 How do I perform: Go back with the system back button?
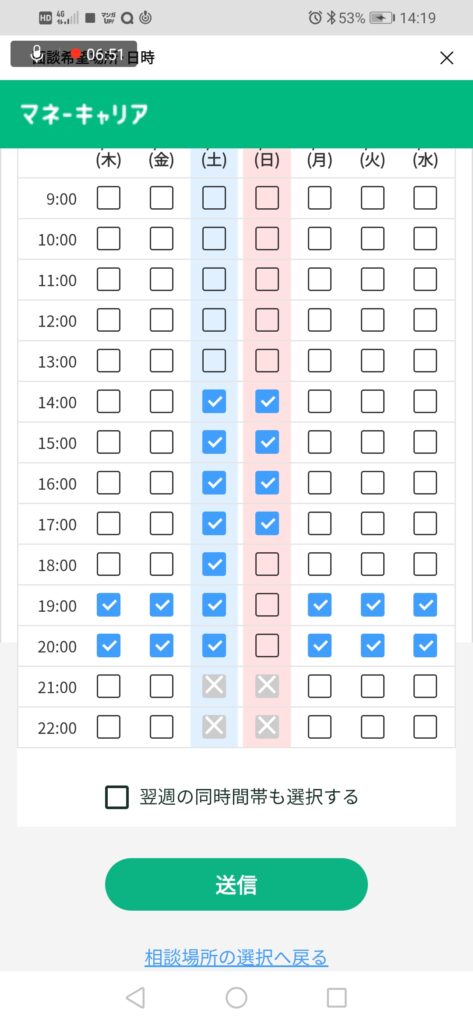click(135, 997)
